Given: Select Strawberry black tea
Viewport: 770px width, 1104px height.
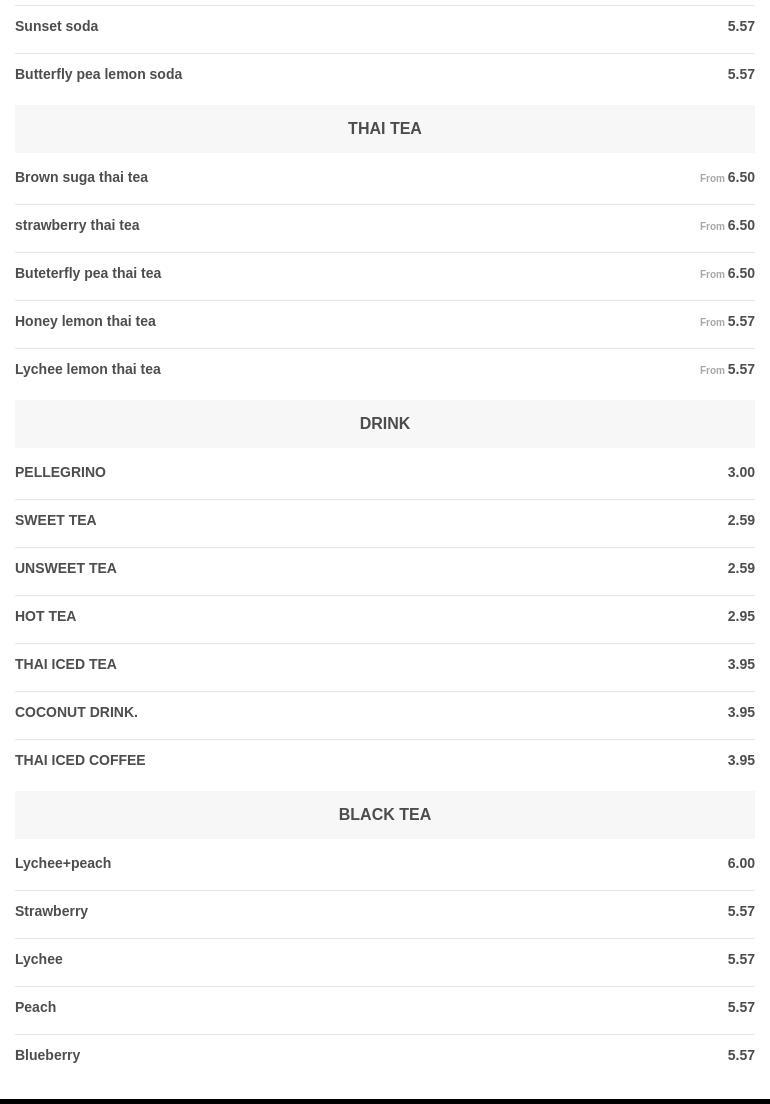Looking at the screenshot, I should click(x=52, y=911).
